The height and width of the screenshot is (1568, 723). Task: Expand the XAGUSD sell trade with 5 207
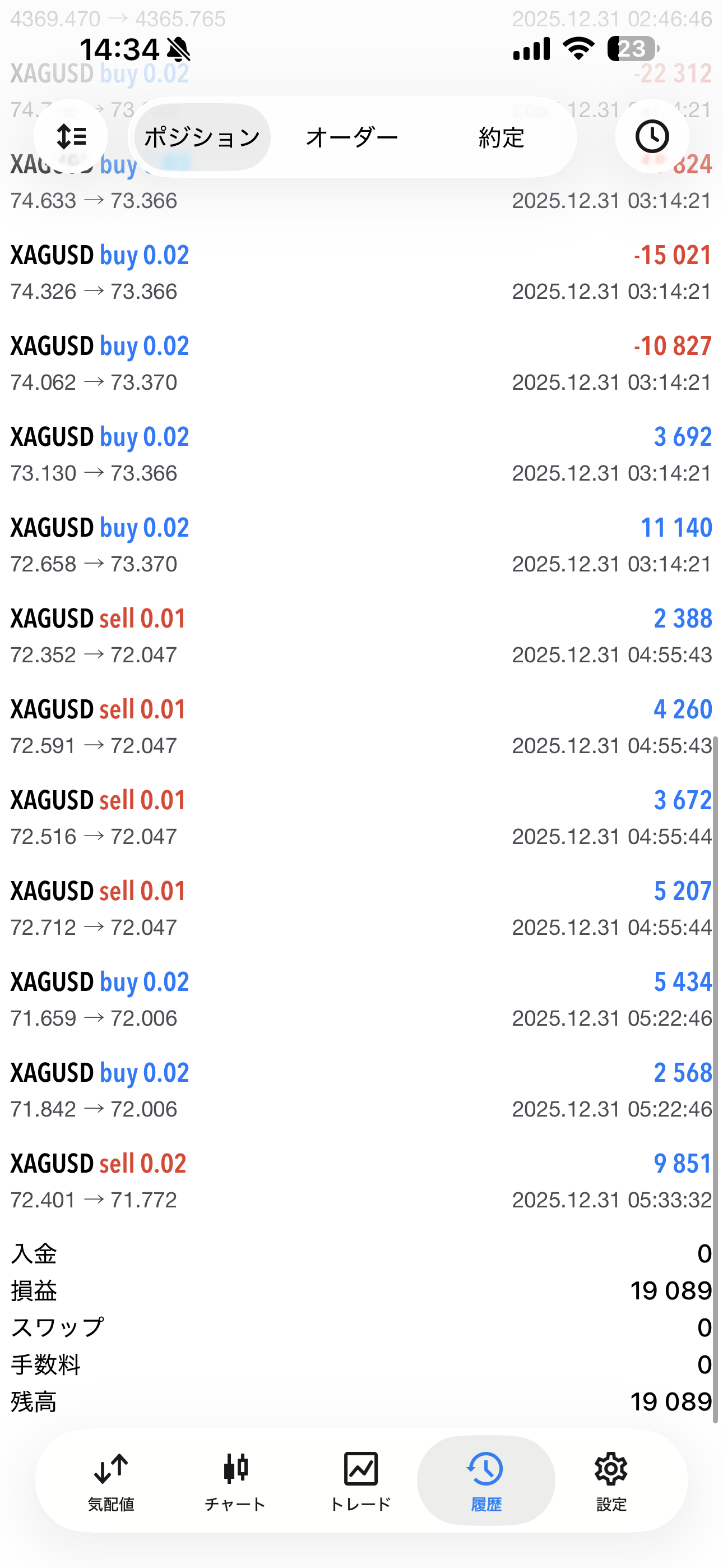coord(361,908)
